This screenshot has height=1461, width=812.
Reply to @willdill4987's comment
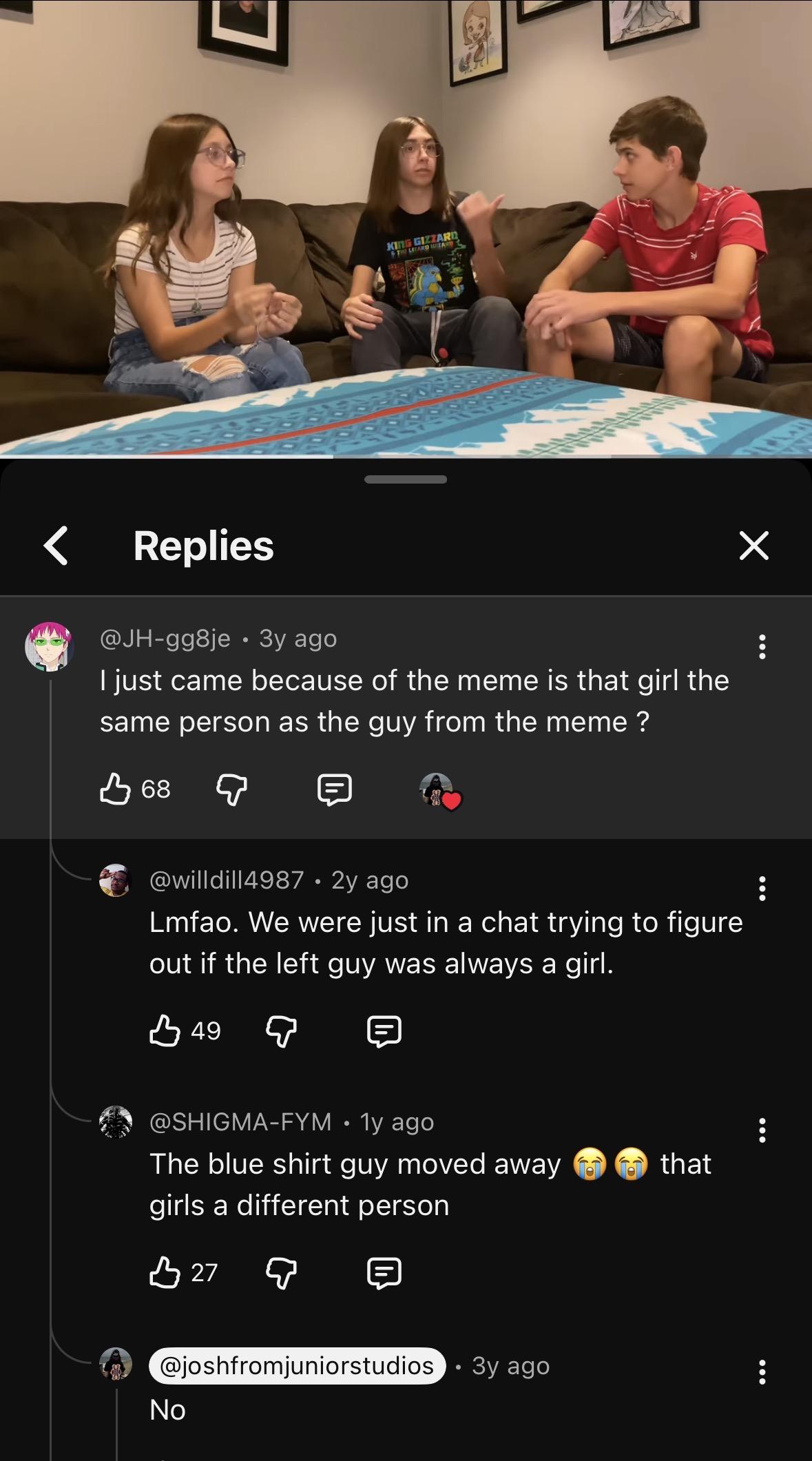[x=384, y=1031]
